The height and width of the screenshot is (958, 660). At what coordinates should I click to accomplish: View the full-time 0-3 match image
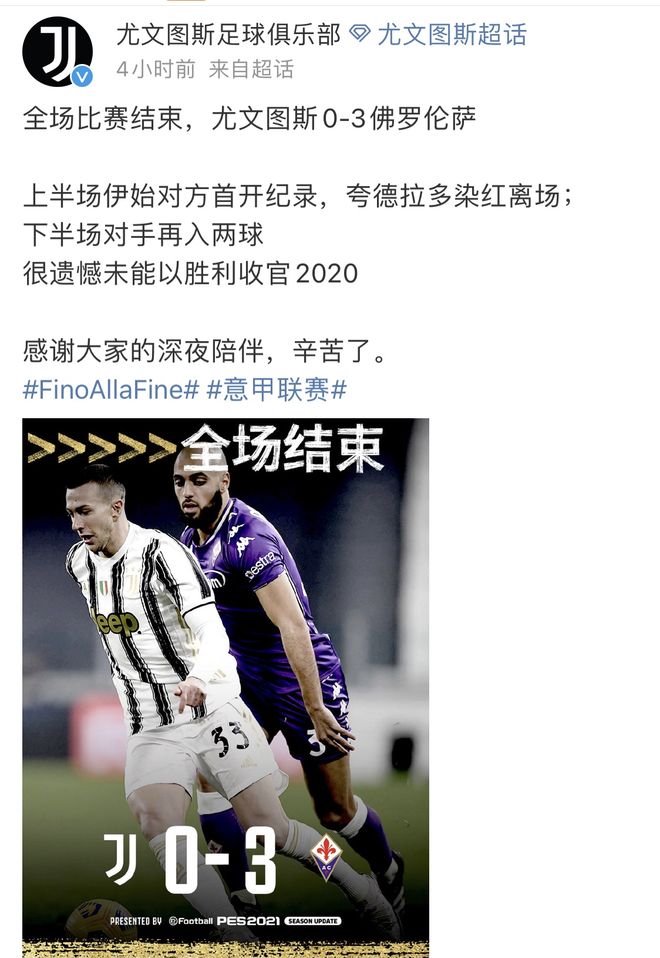tap(225, 680)
